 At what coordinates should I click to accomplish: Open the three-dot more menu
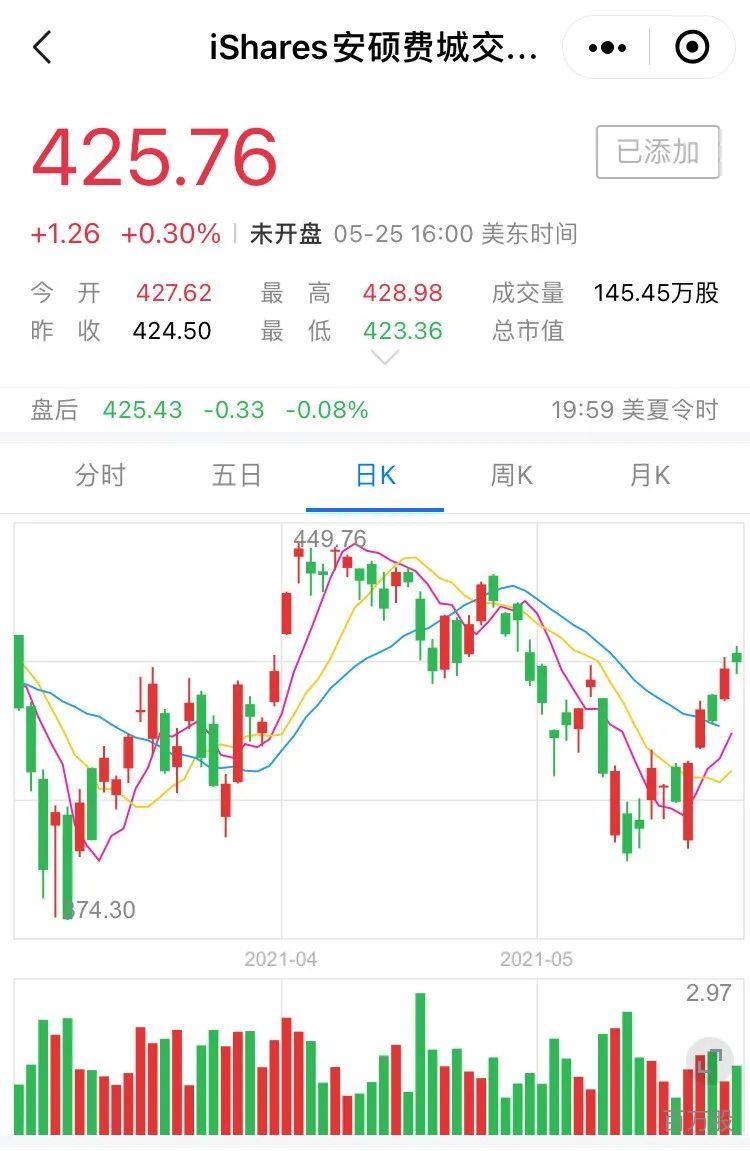tap(608, 48)
